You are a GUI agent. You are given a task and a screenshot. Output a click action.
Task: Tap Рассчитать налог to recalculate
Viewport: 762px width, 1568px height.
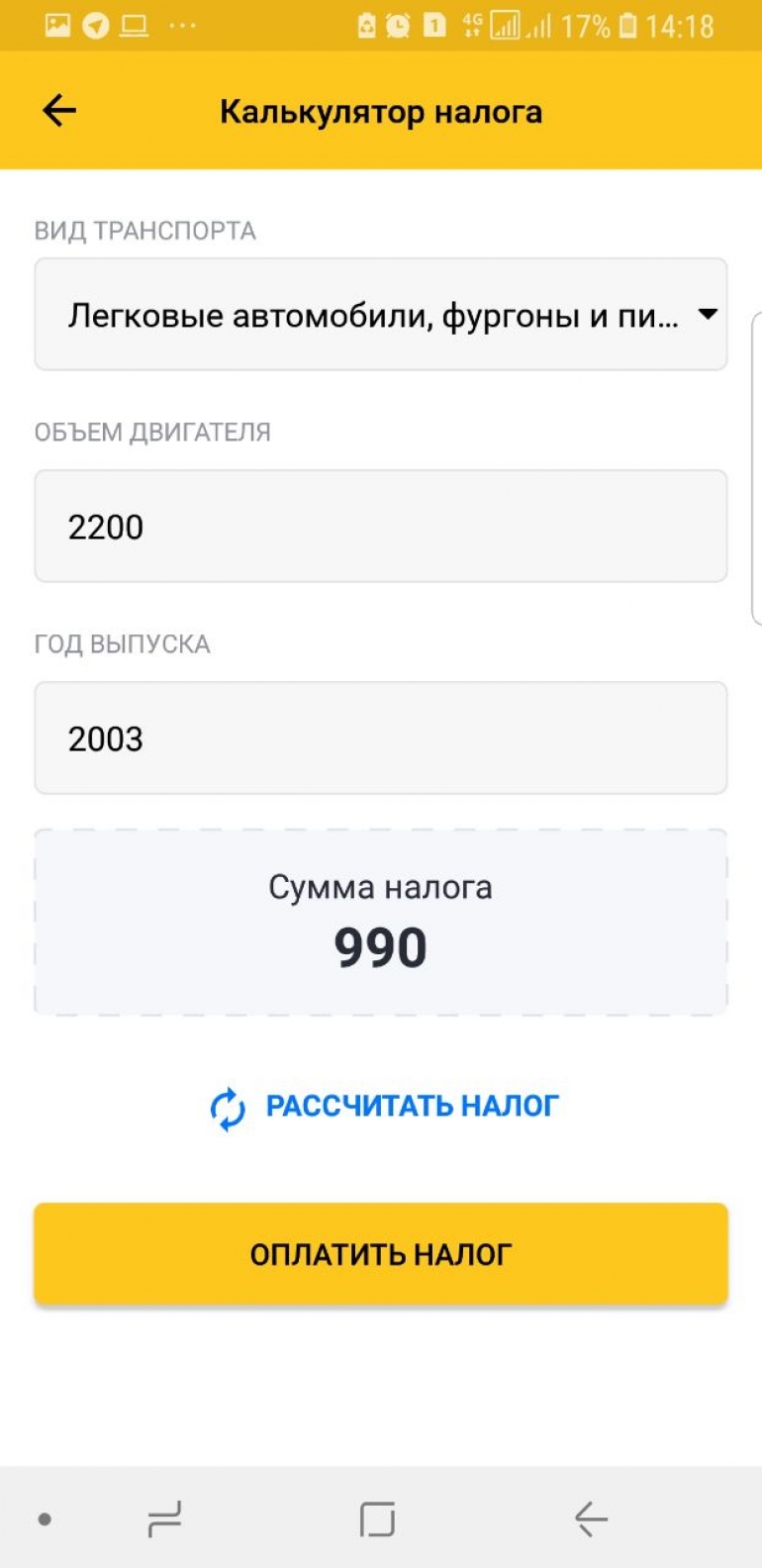(x=384, y=1107)
